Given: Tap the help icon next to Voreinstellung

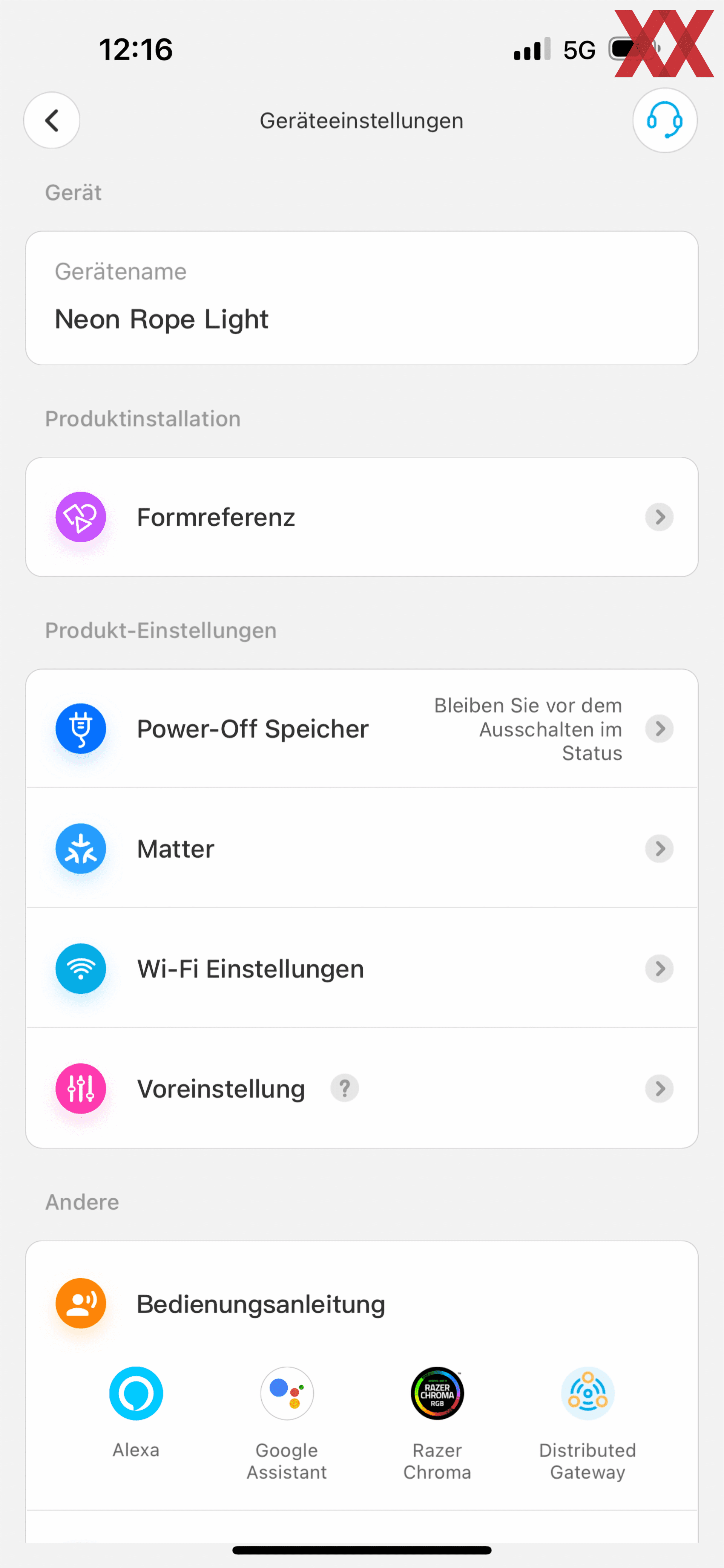Looking at the screenshot, I should point(345,1088).
